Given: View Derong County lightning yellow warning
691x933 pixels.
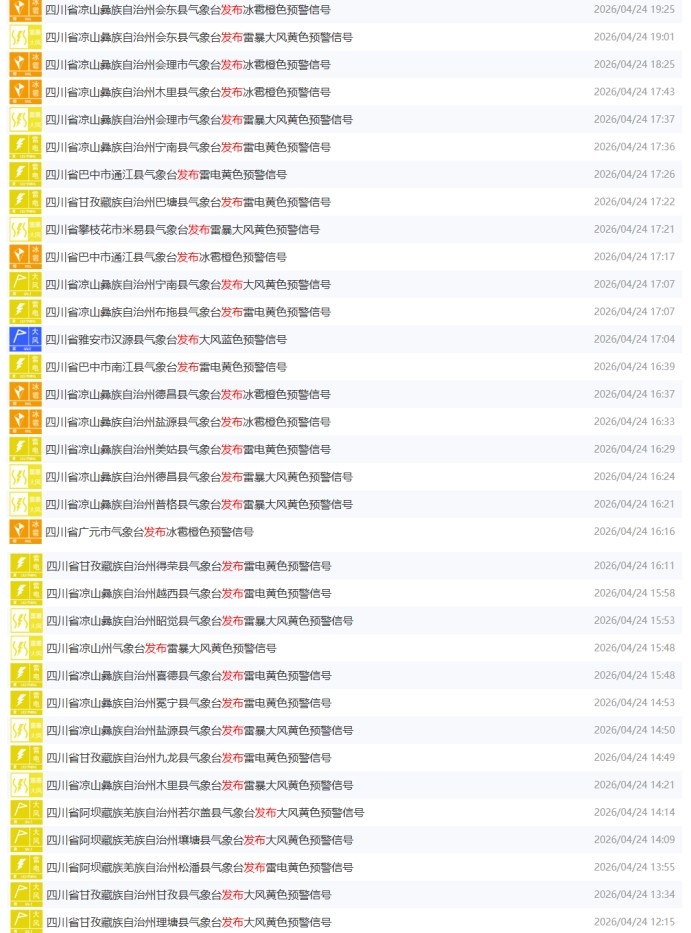Looking at the screenshot, I should (188, 566).
